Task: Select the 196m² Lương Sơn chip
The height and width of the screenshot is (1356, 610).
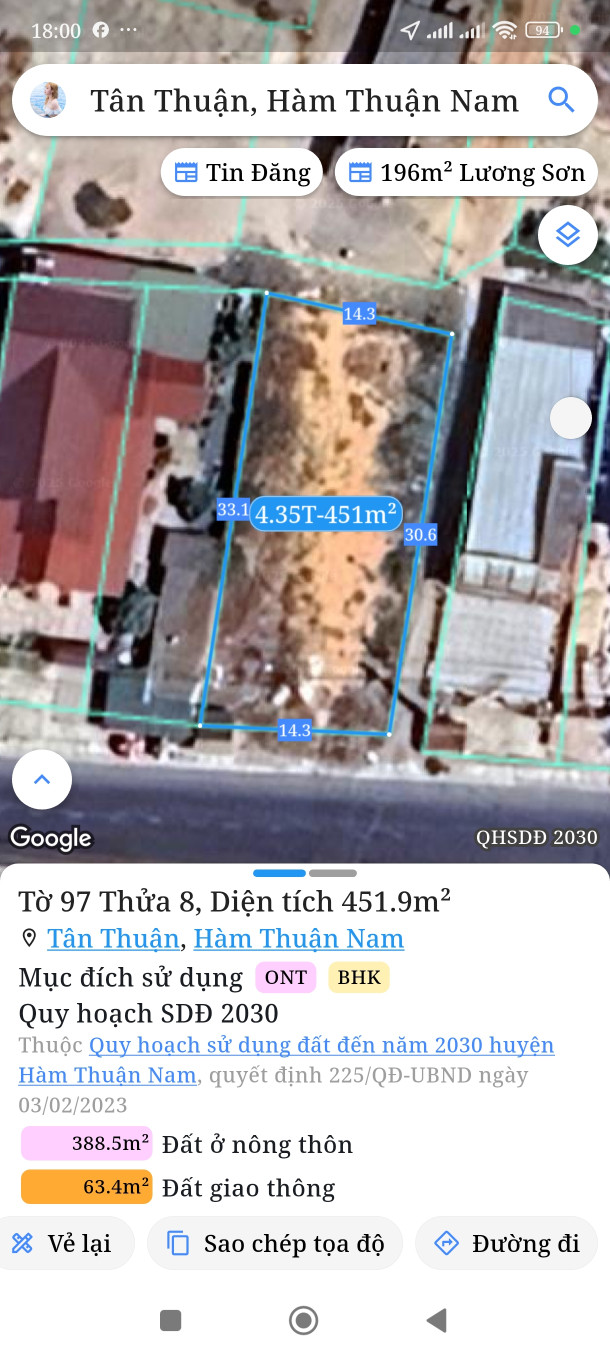Action: point(466,173)
